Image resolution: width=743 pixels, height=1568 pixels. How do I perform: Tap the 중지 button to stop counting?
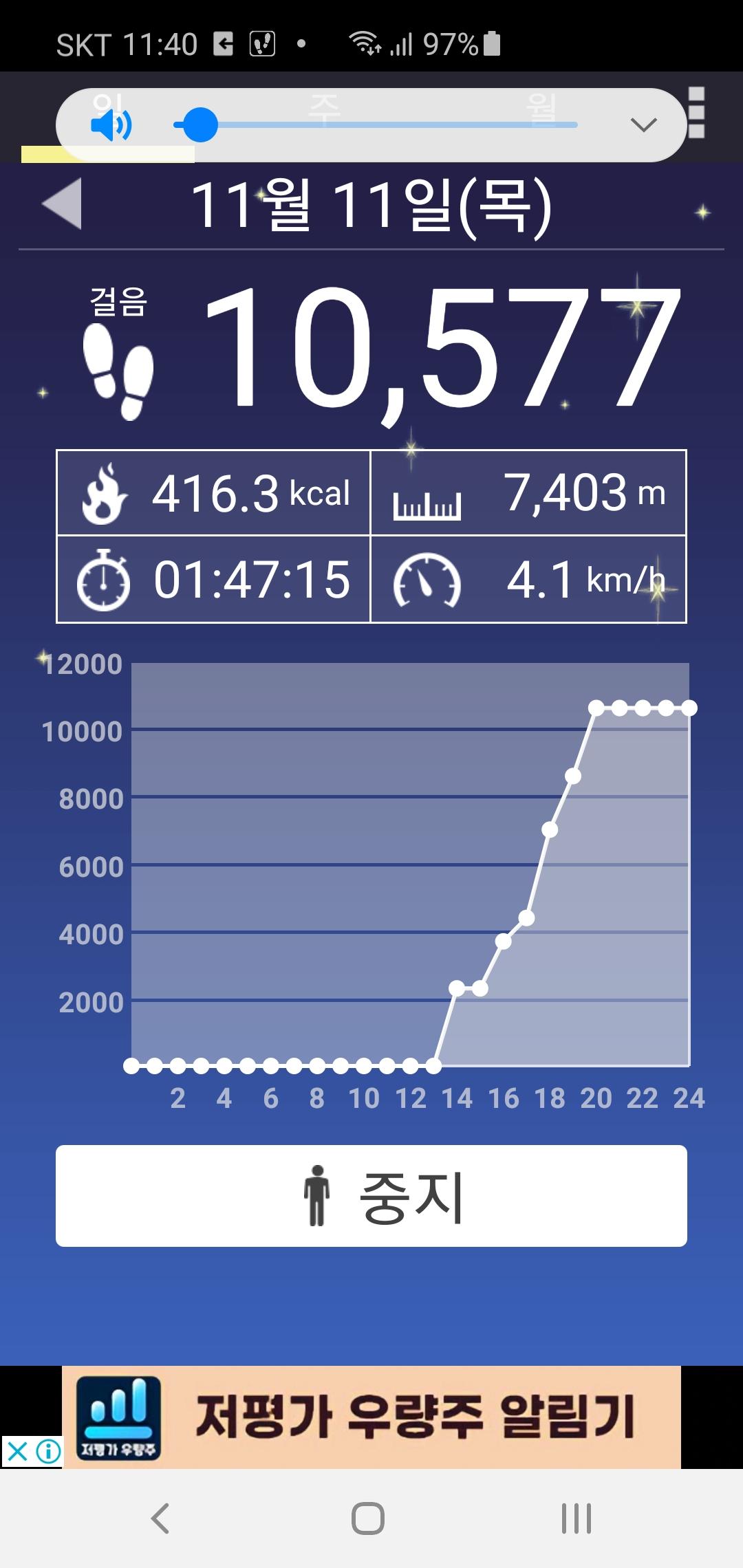pos(371,1195)
